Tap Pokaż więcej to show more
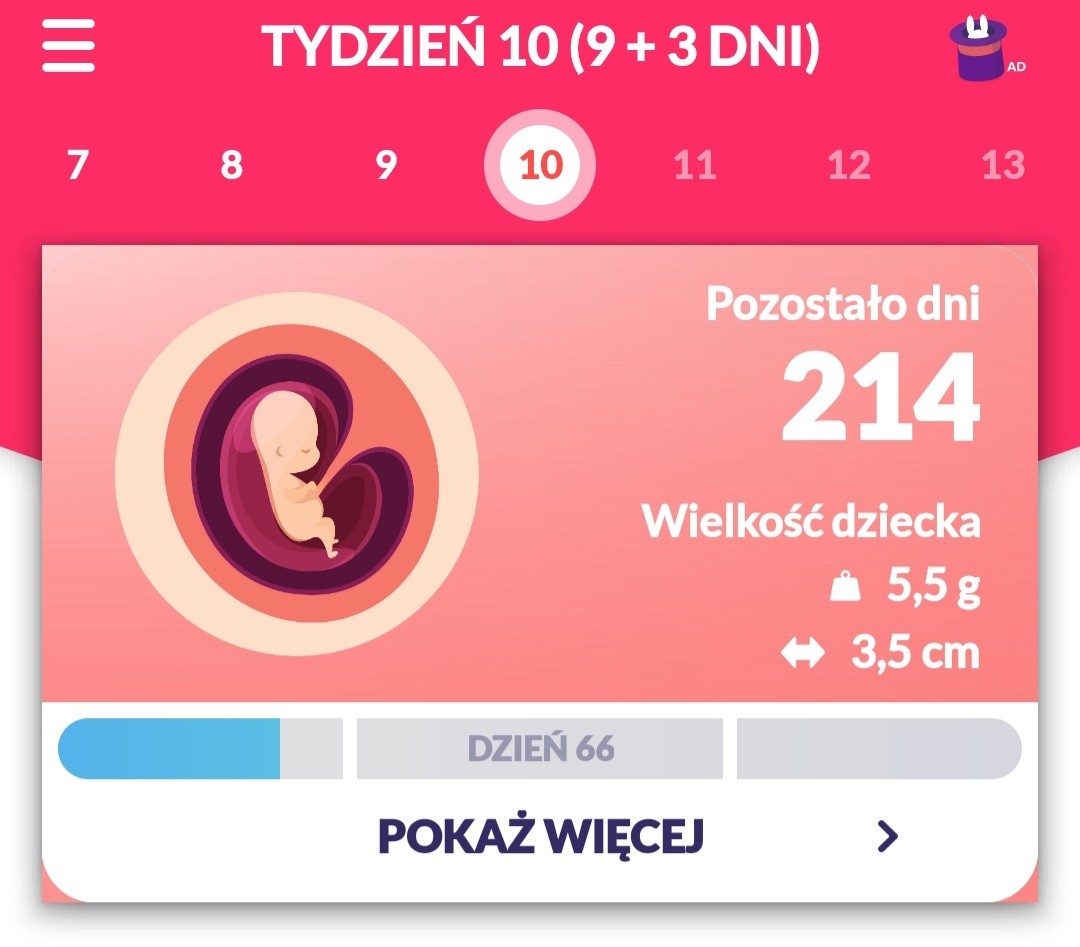 [x=540, y=837]
